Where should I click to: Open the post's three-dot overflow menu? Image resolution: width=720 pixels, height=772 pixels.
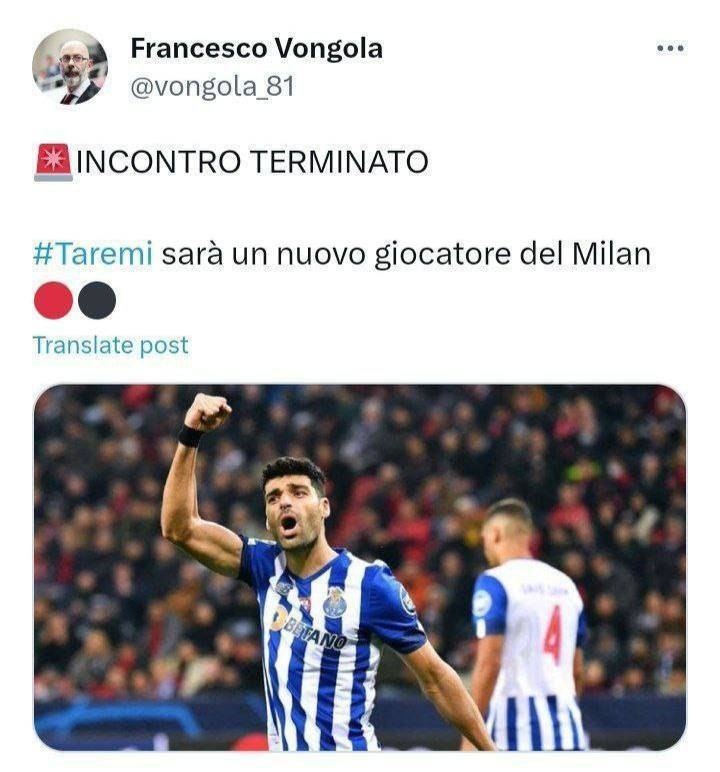tap(670, 48)
